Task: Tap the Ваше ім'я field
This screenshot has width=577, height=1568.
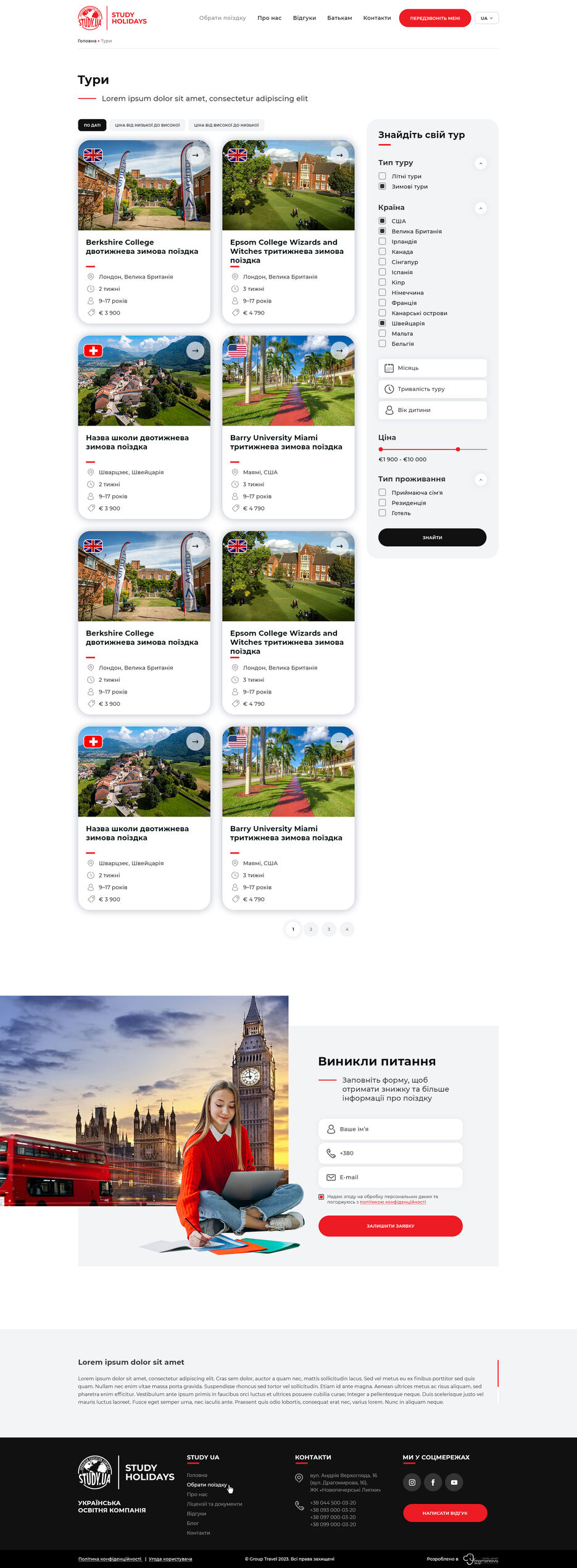Action: [390, 1129]
